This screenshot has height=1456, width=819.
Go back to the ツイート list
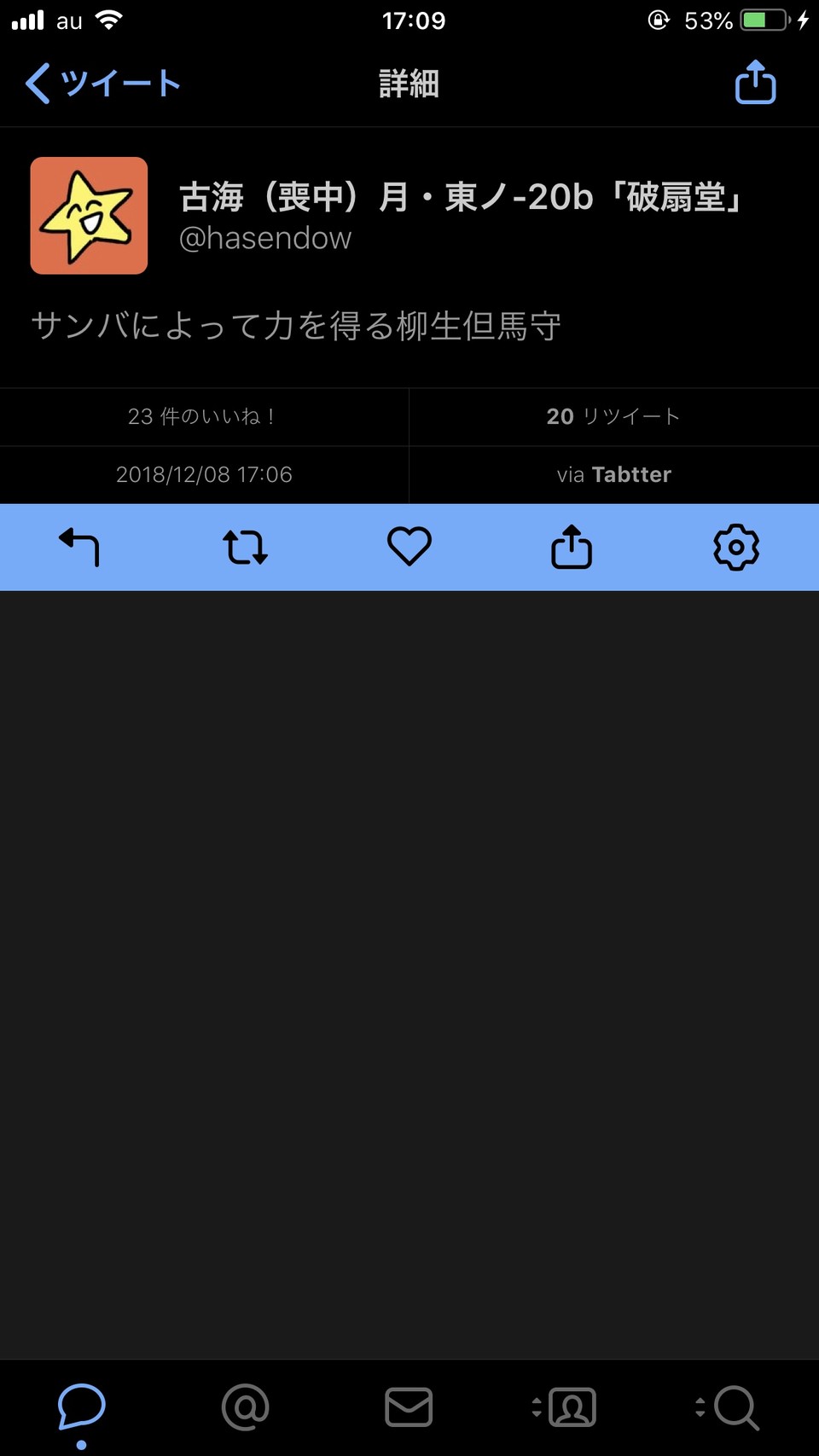pos(102,84)
